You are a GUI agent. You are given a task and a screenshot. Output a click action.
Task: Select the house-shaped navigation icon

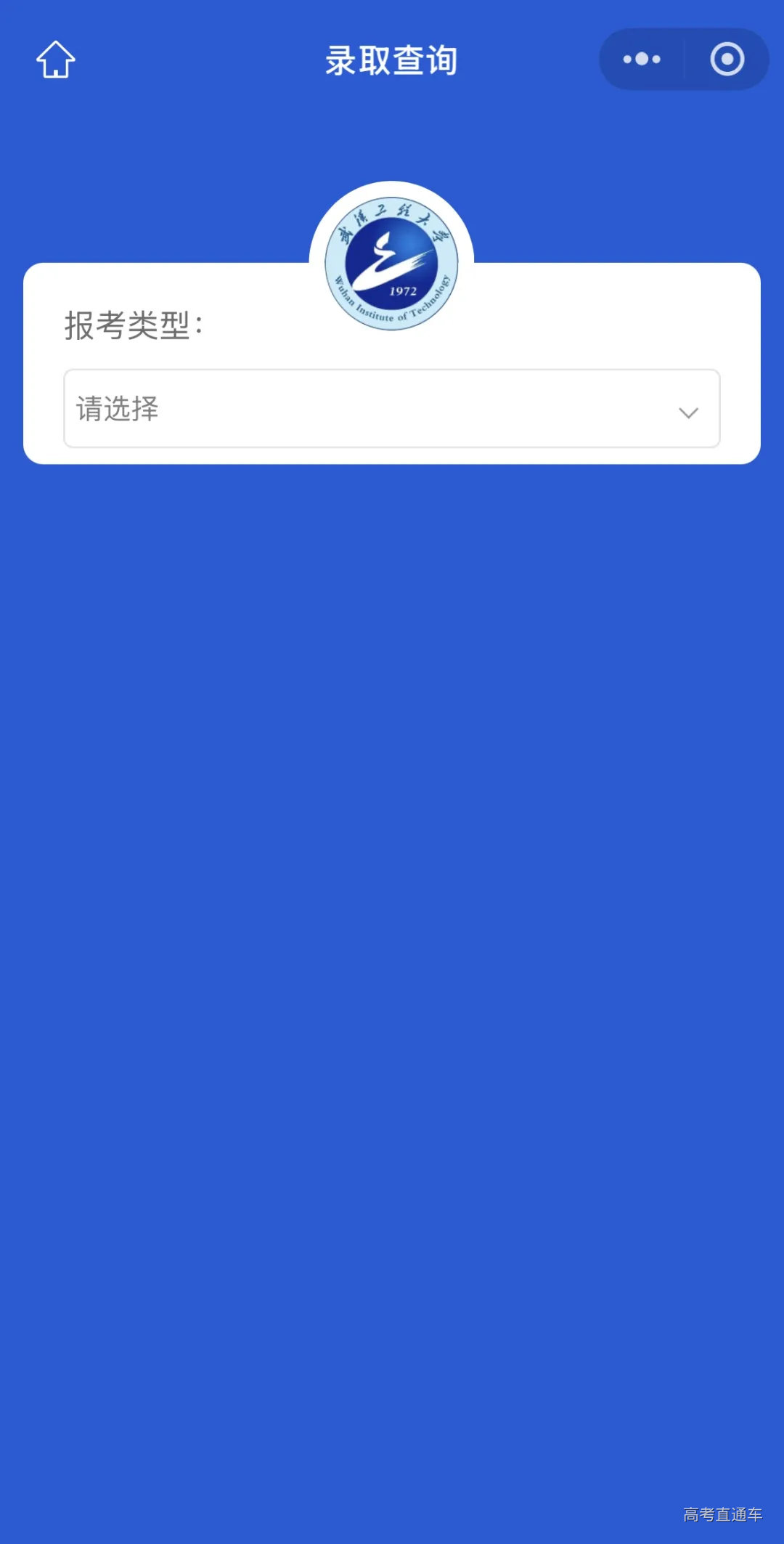[55, 61]
